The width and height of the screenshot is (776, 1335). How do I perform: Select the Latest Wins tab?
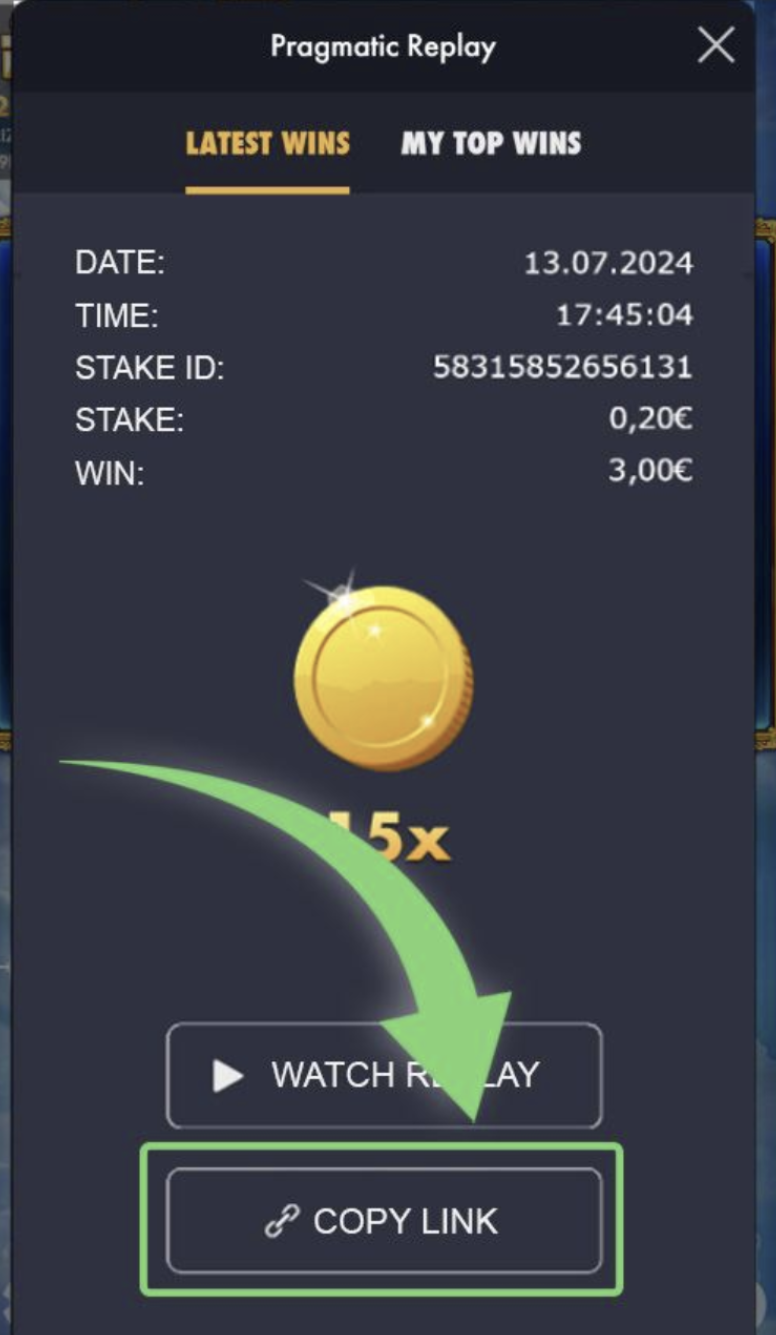(268, 143)
